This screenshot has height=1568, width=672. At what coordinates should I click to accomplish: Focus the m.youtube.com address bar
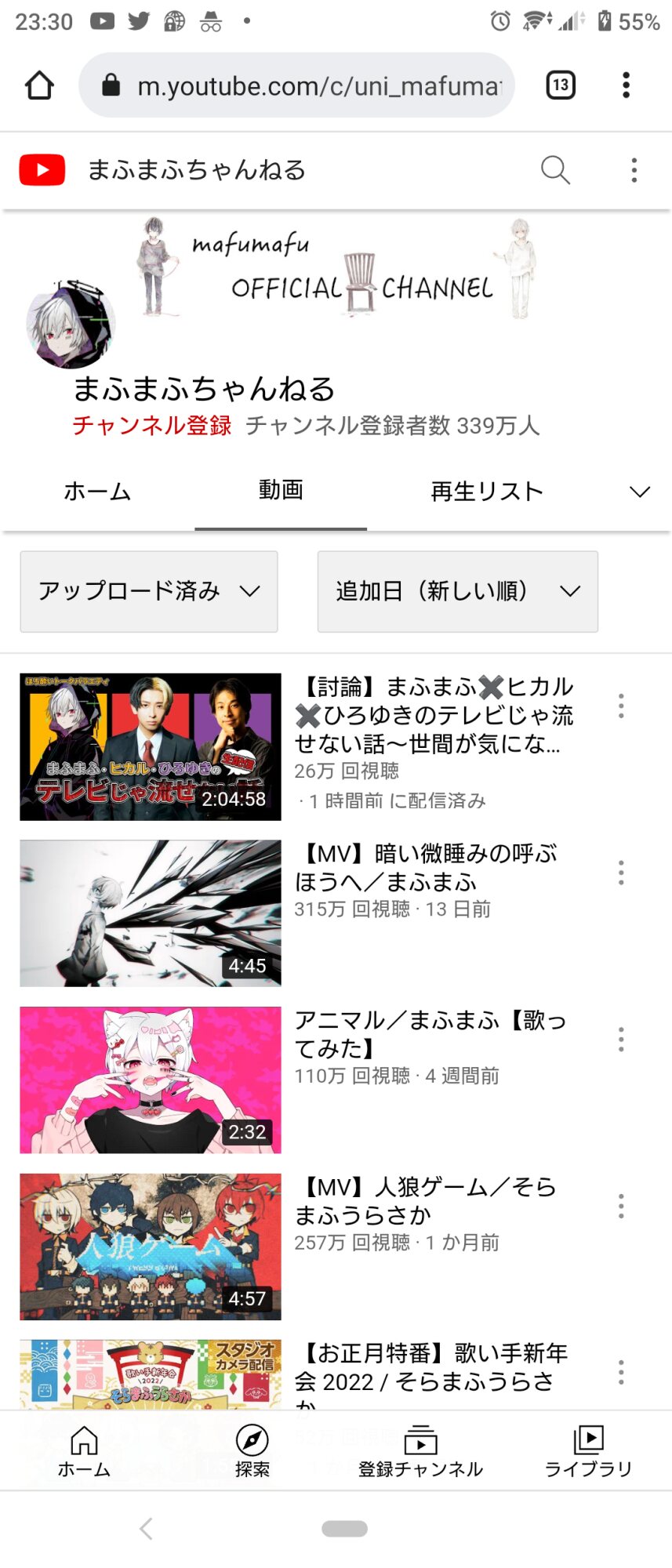click(x=314, y=85)
